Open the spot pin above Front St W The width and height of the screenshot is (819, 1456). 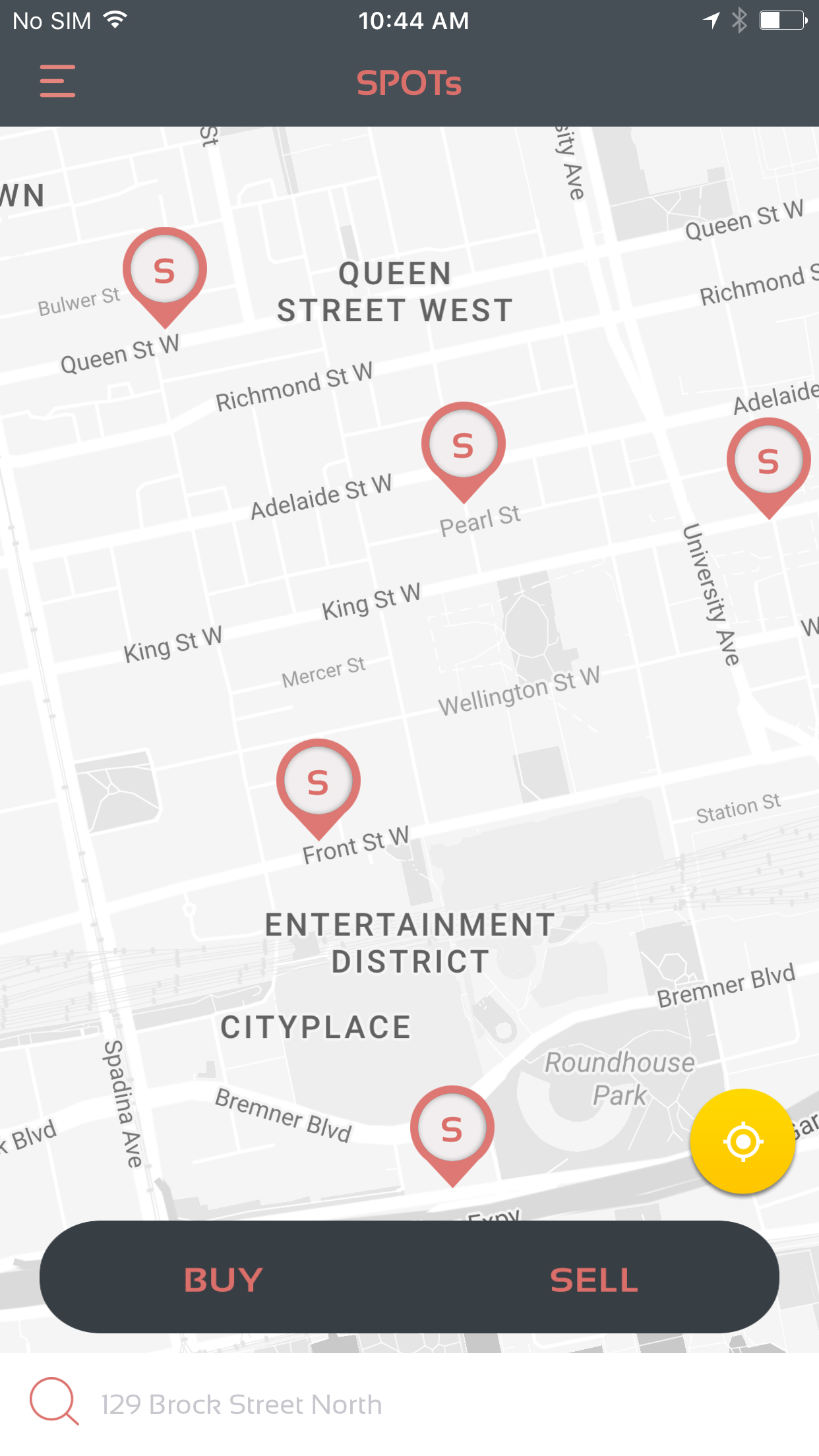[x=318, y=783]
